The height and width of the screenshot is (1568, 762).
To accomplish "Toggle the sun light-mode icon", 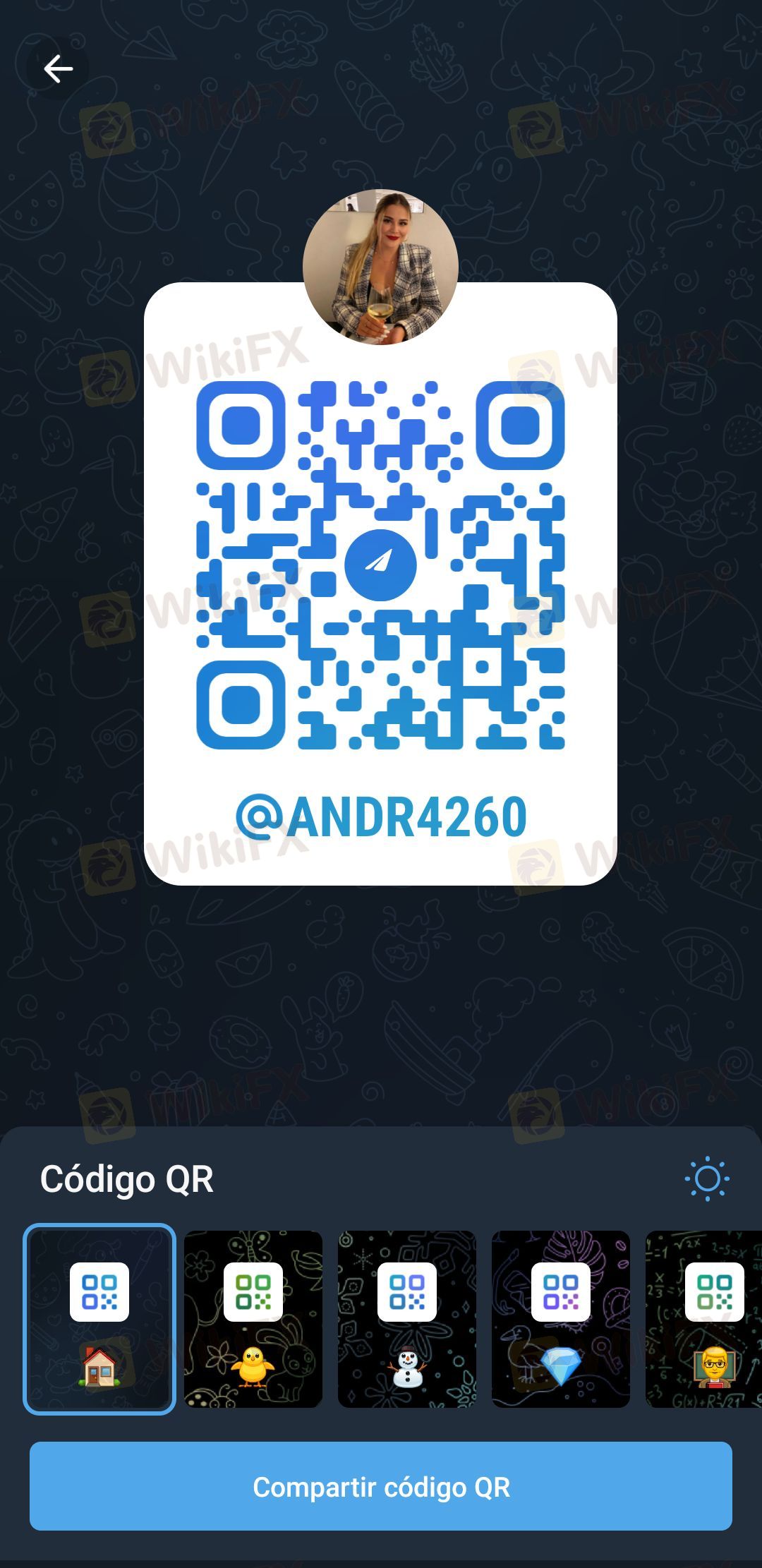I will [x=707, y=1178].
